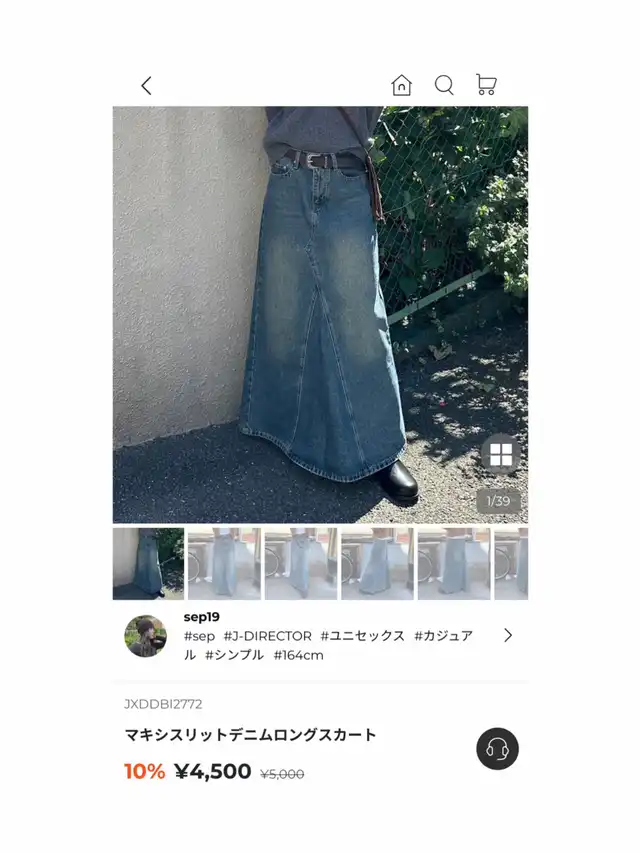Select the first thumbnail with the wall photo
This screenshot has height=853, width=640.
[x=149, y=564]
